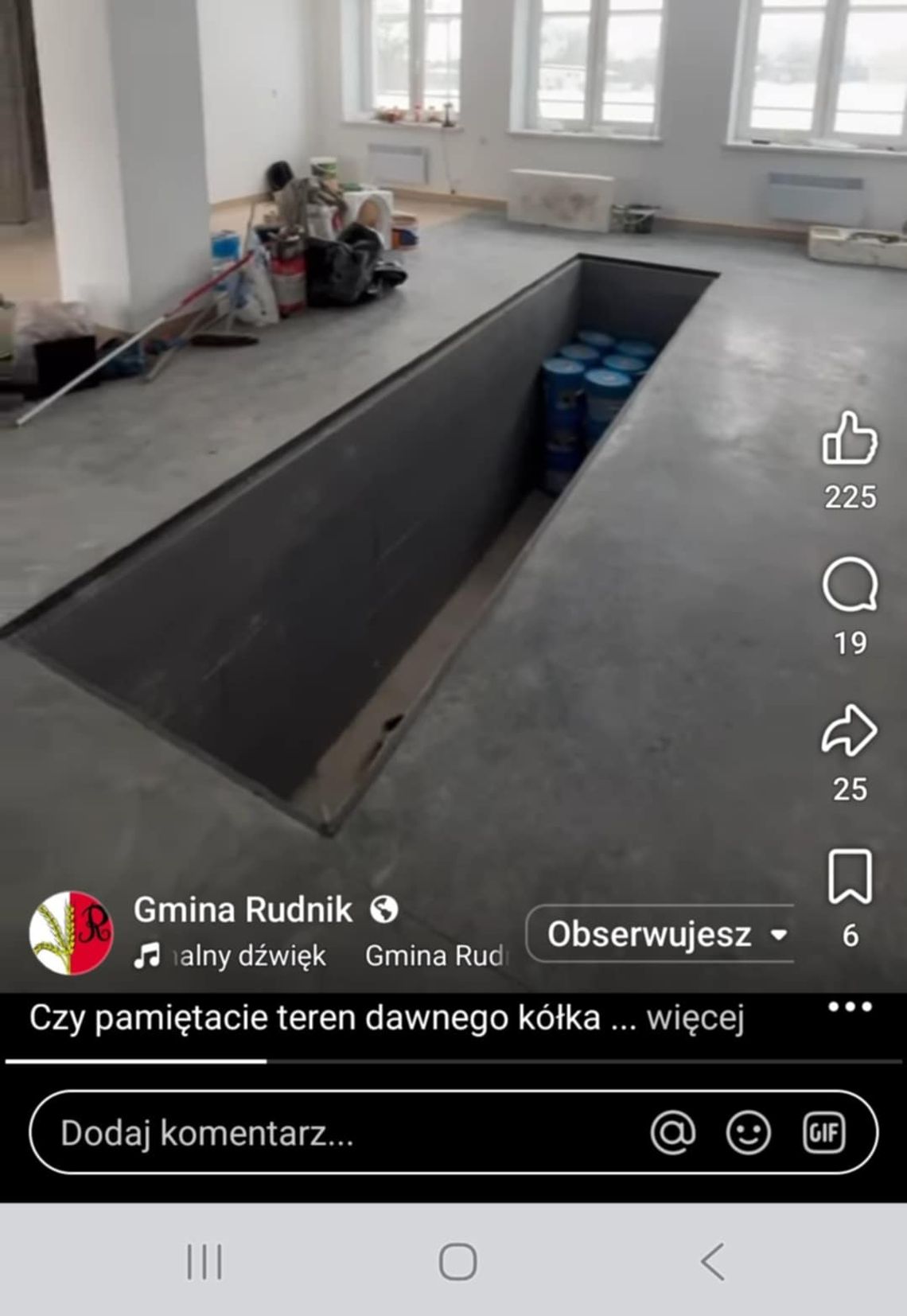Share the reel using the share arrow icon
This screenshot has width=907, height=1316.
pyautogui.click(x=848, y=731)
